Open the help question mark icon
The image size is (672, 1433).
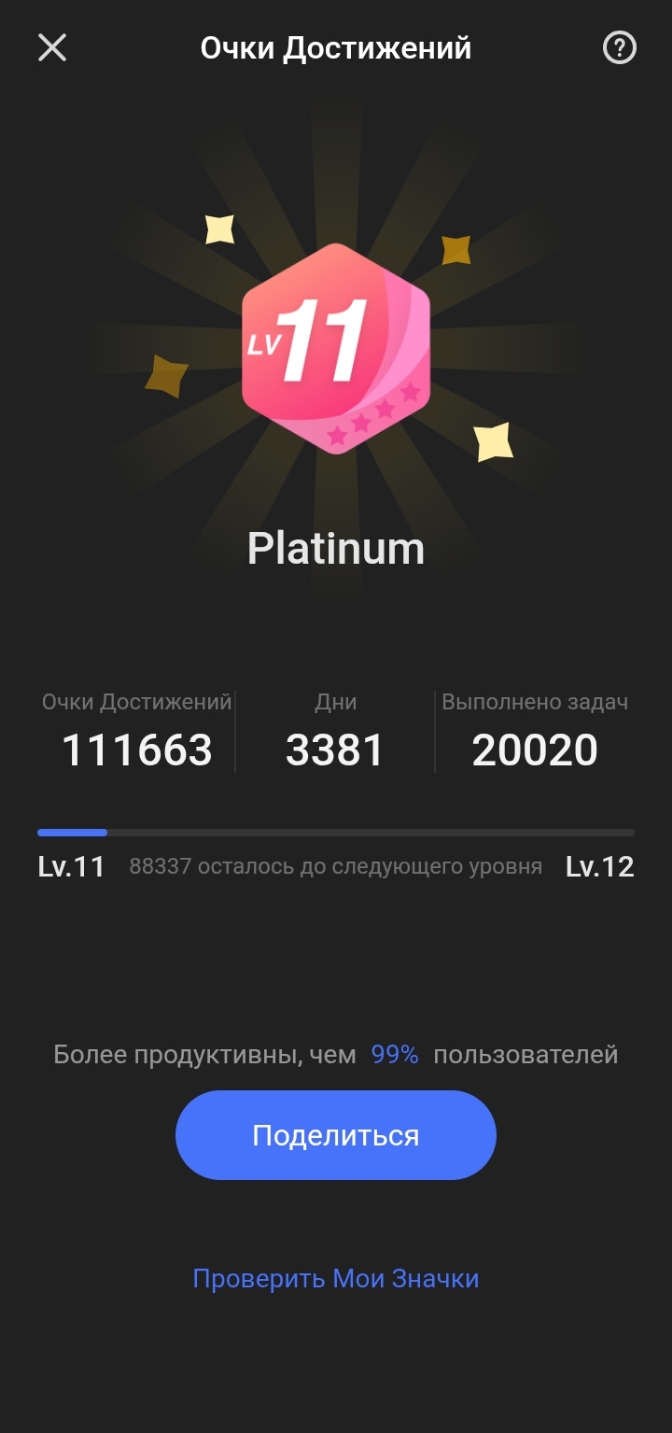point(619,47)
